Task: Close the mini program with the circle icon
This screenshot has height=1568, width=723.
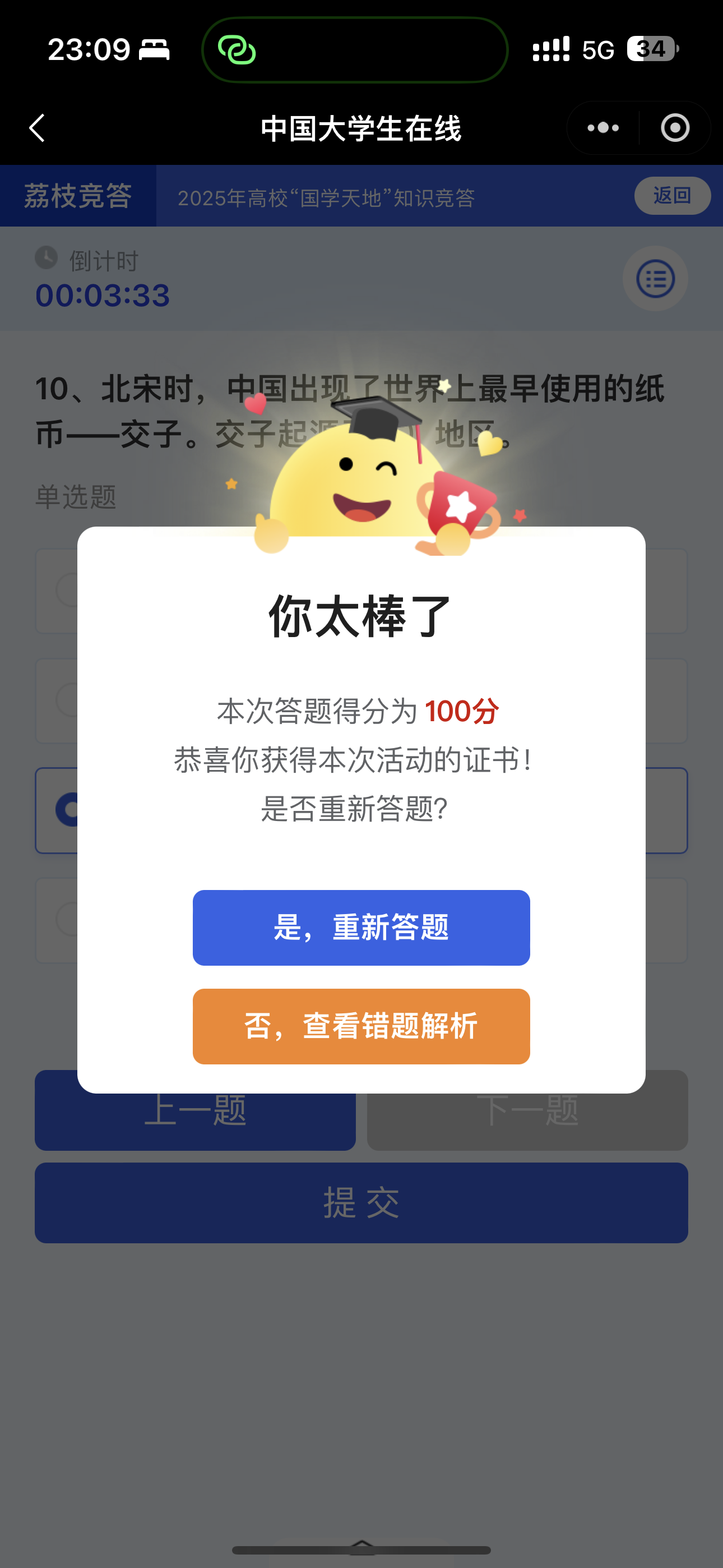Action: pos(675,128)
